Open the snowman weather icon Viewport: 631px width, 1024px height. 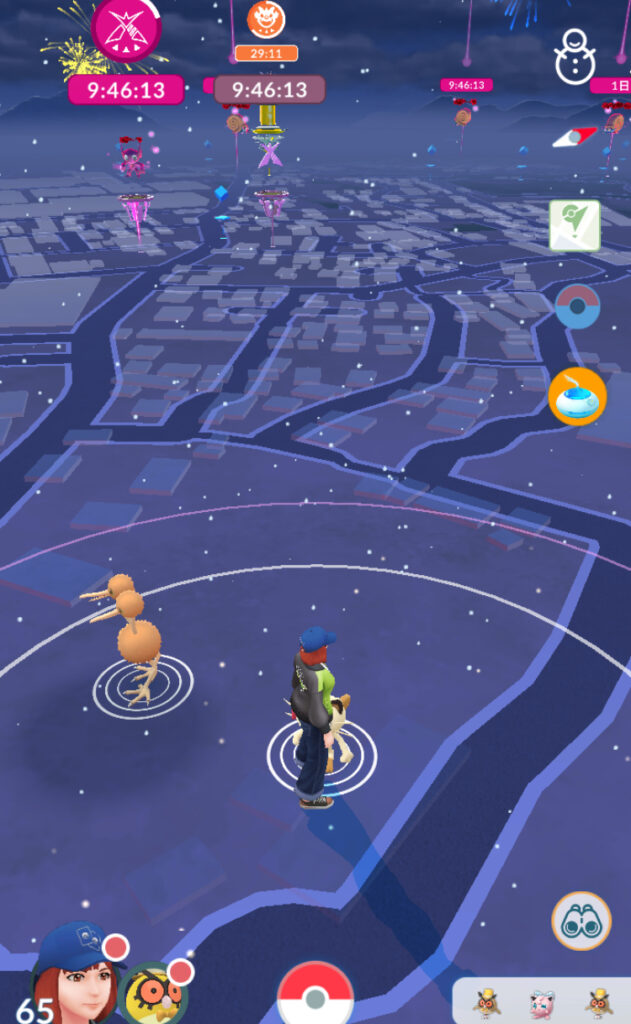point(576,57)
